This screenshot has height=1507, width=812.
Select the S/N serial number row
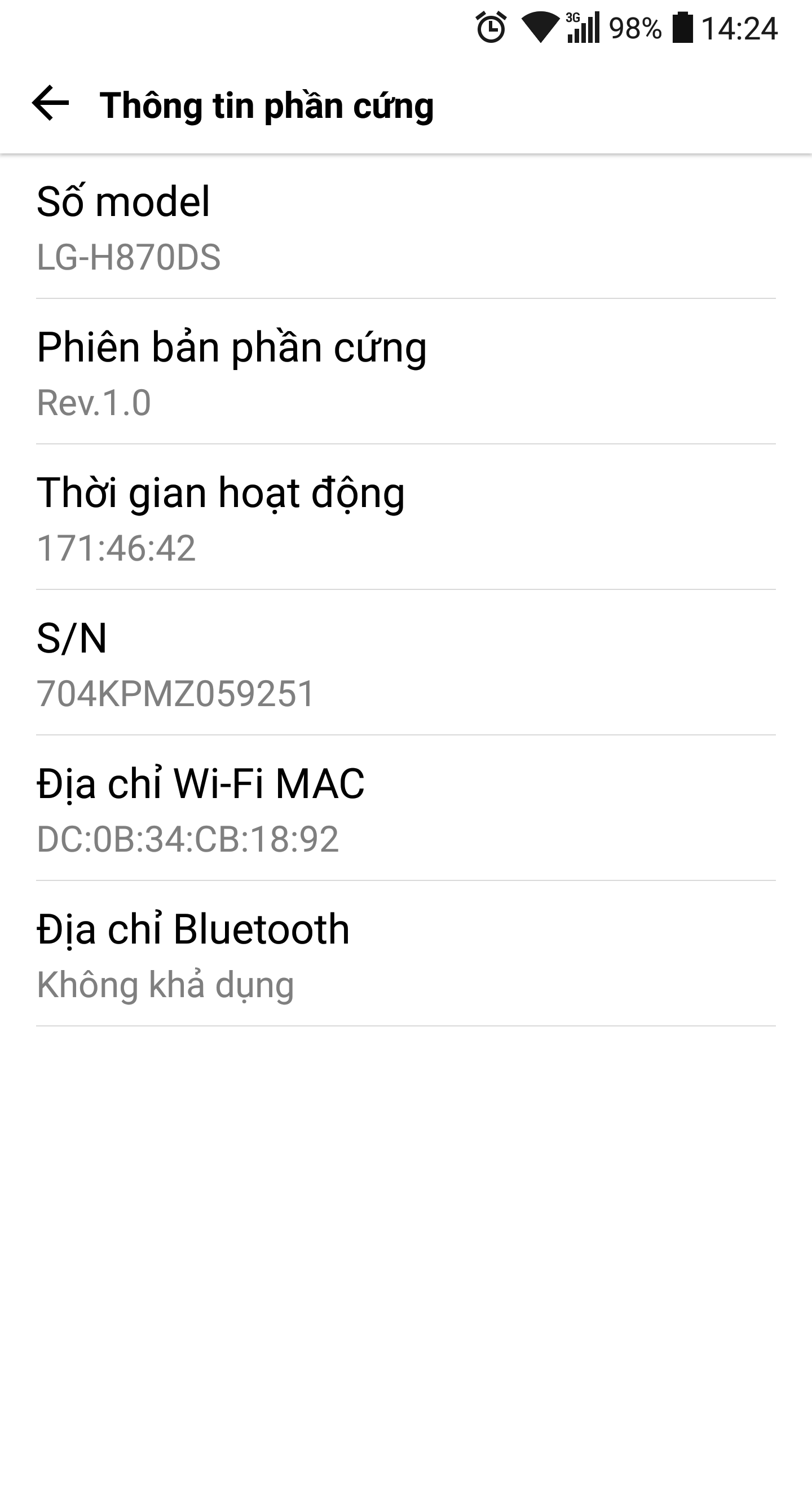click(406, 663)
